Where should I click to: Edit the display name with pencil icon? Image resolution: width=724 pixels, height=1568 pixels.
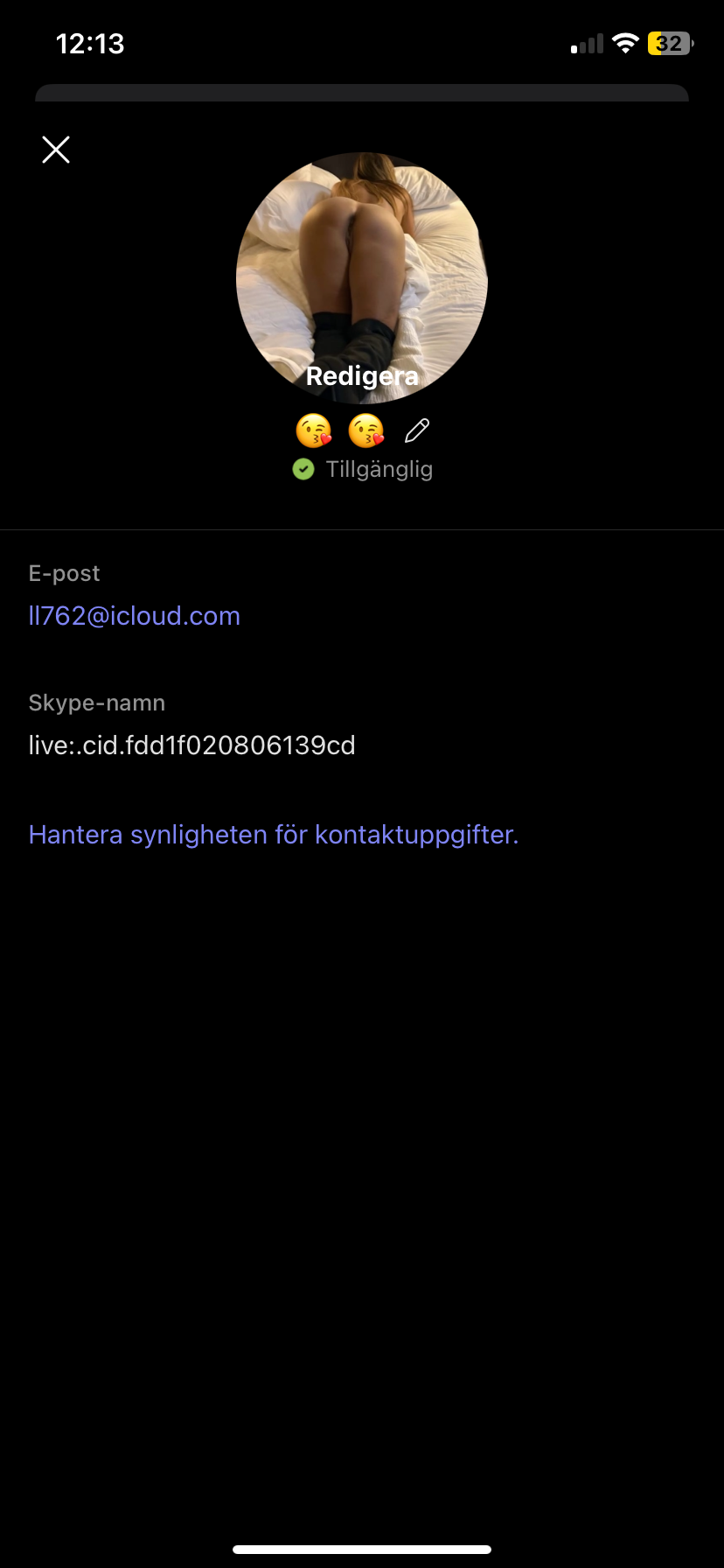[x=417, y=430]
